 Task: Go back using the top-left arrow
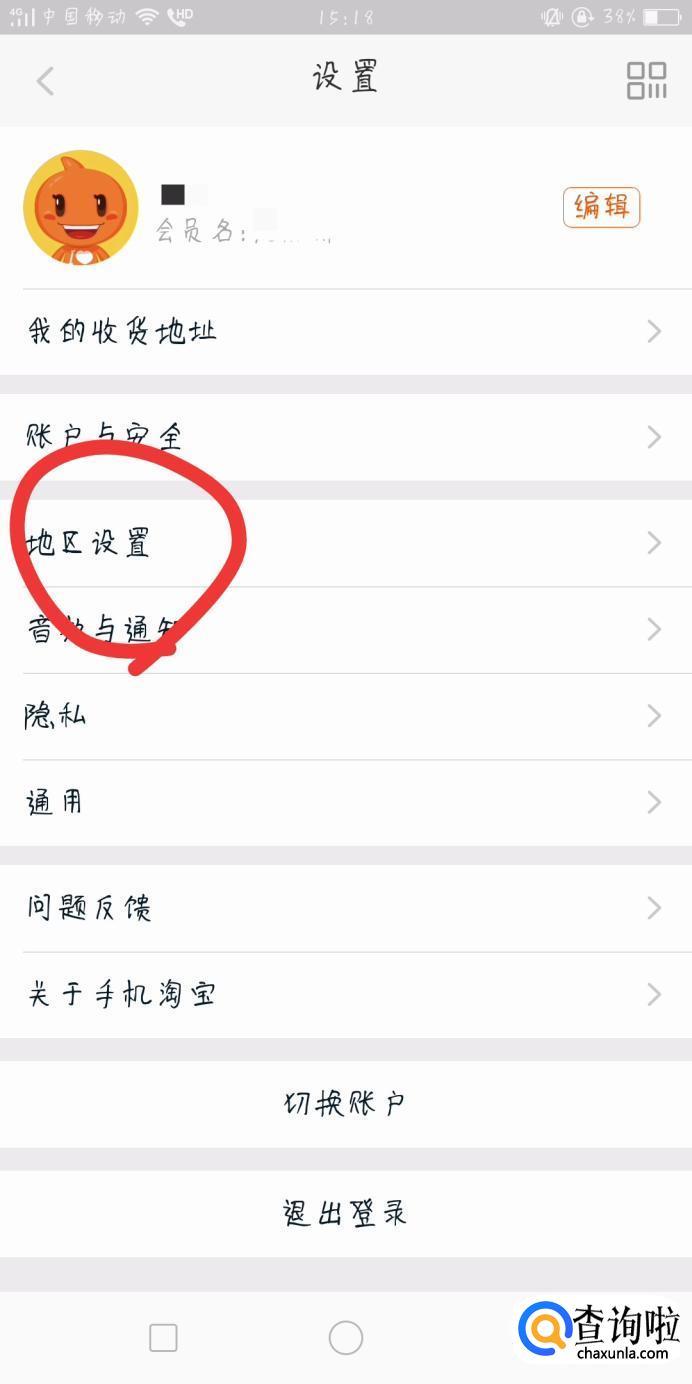coord(45,81)
